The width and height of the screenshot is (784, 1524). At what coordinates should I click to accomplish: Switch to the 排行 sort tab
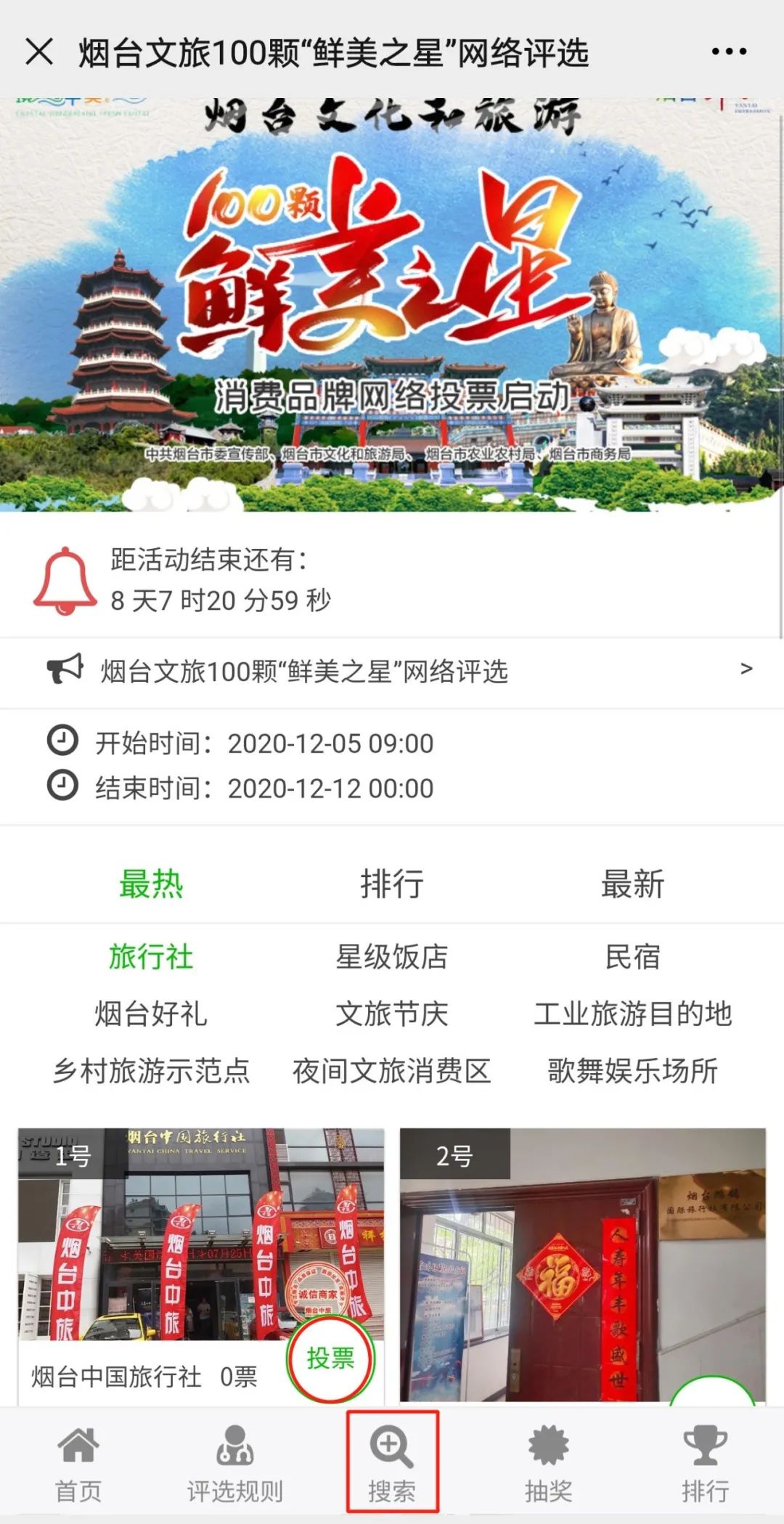392,884
